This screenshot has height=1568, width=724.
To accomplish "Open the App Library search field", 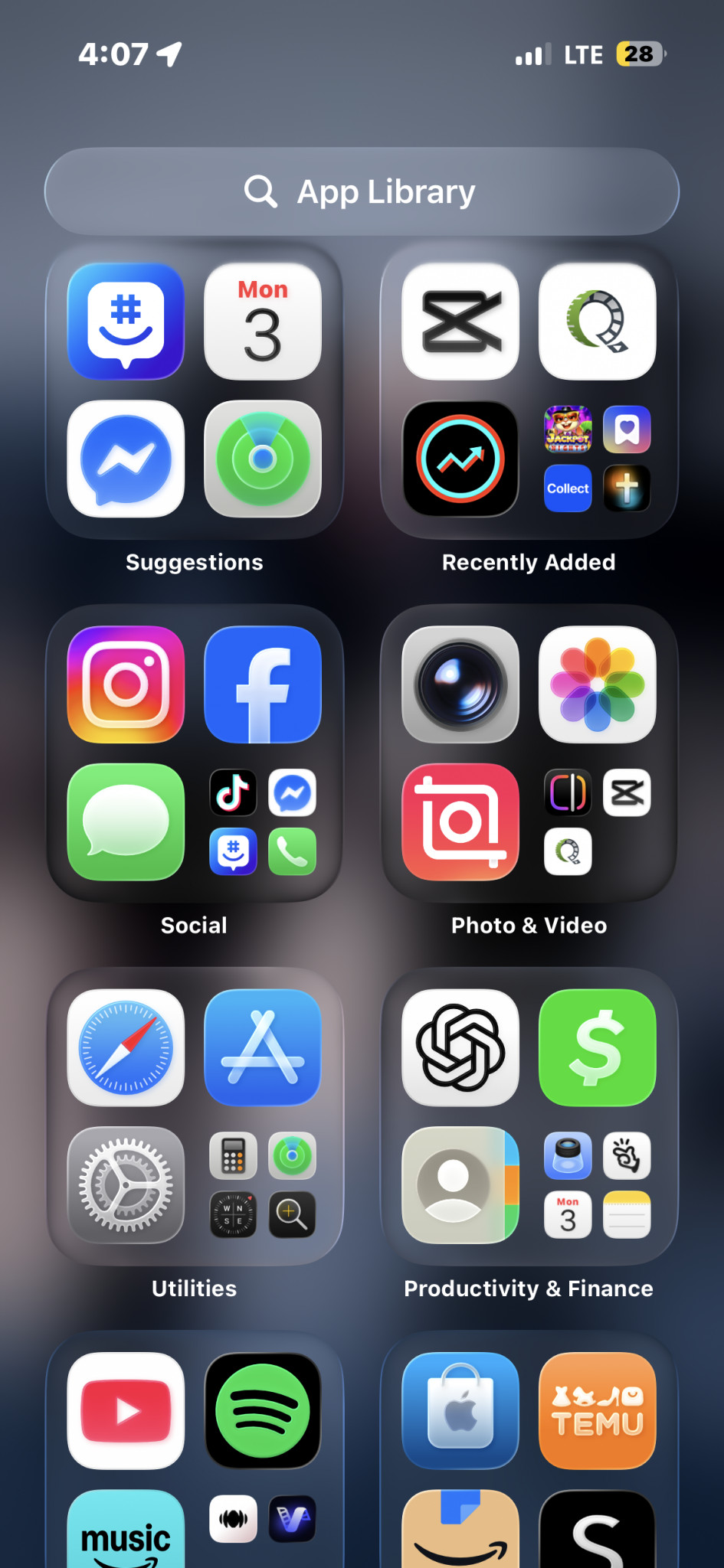I will click(362, 191).
